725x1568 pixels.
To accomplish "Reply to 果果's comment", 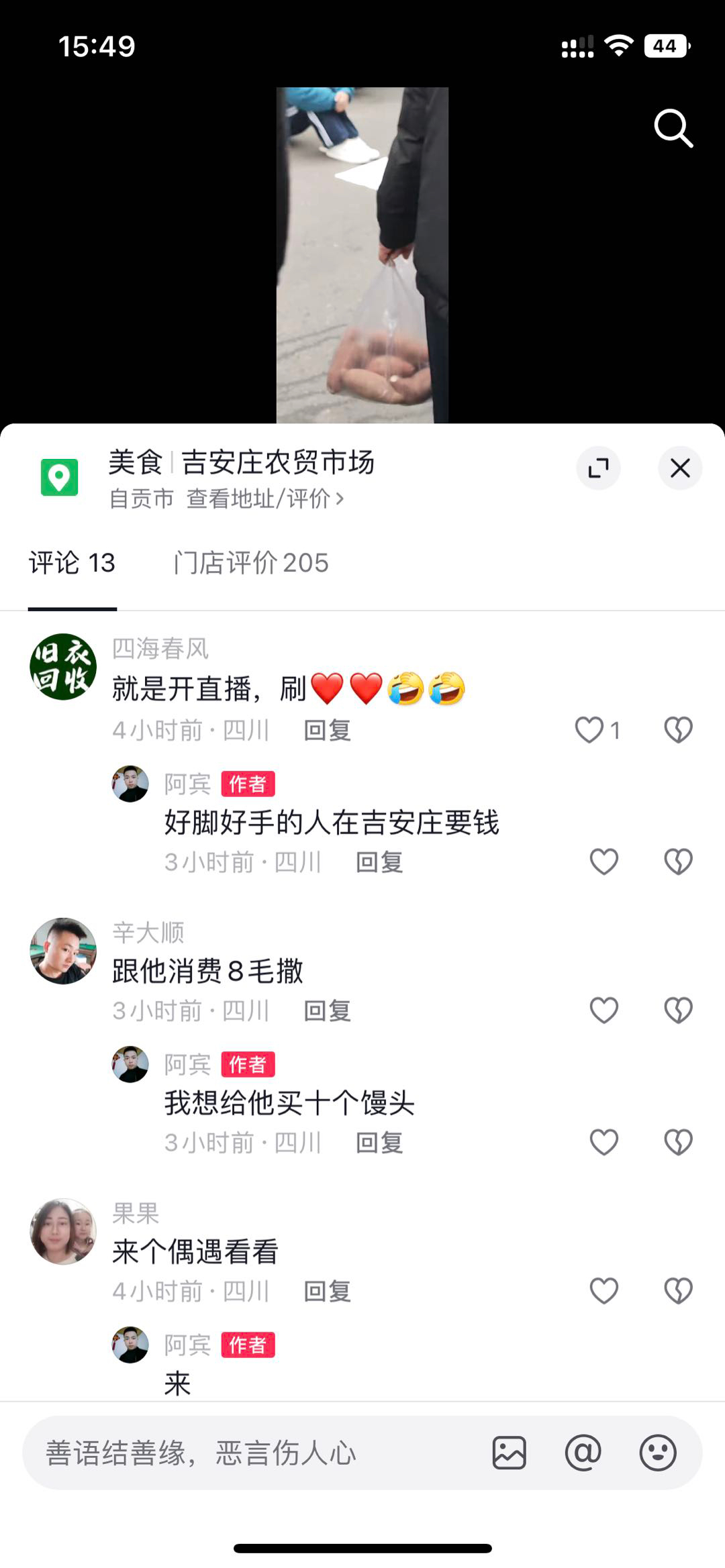I will [x=327, y=1292].
